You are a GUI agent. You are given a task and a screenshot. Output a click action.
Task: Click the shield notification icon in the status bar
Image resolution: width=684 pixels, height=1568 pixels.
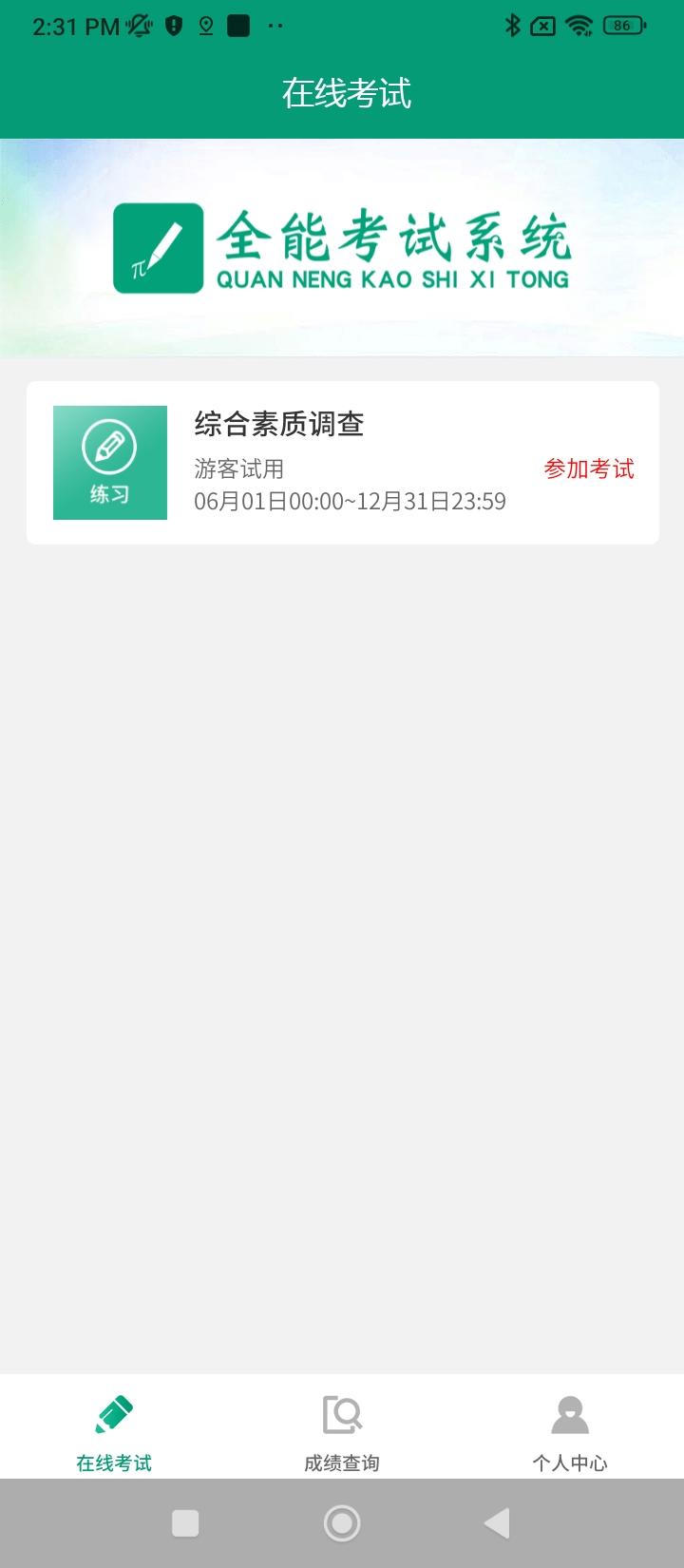[x=172, y=26]
